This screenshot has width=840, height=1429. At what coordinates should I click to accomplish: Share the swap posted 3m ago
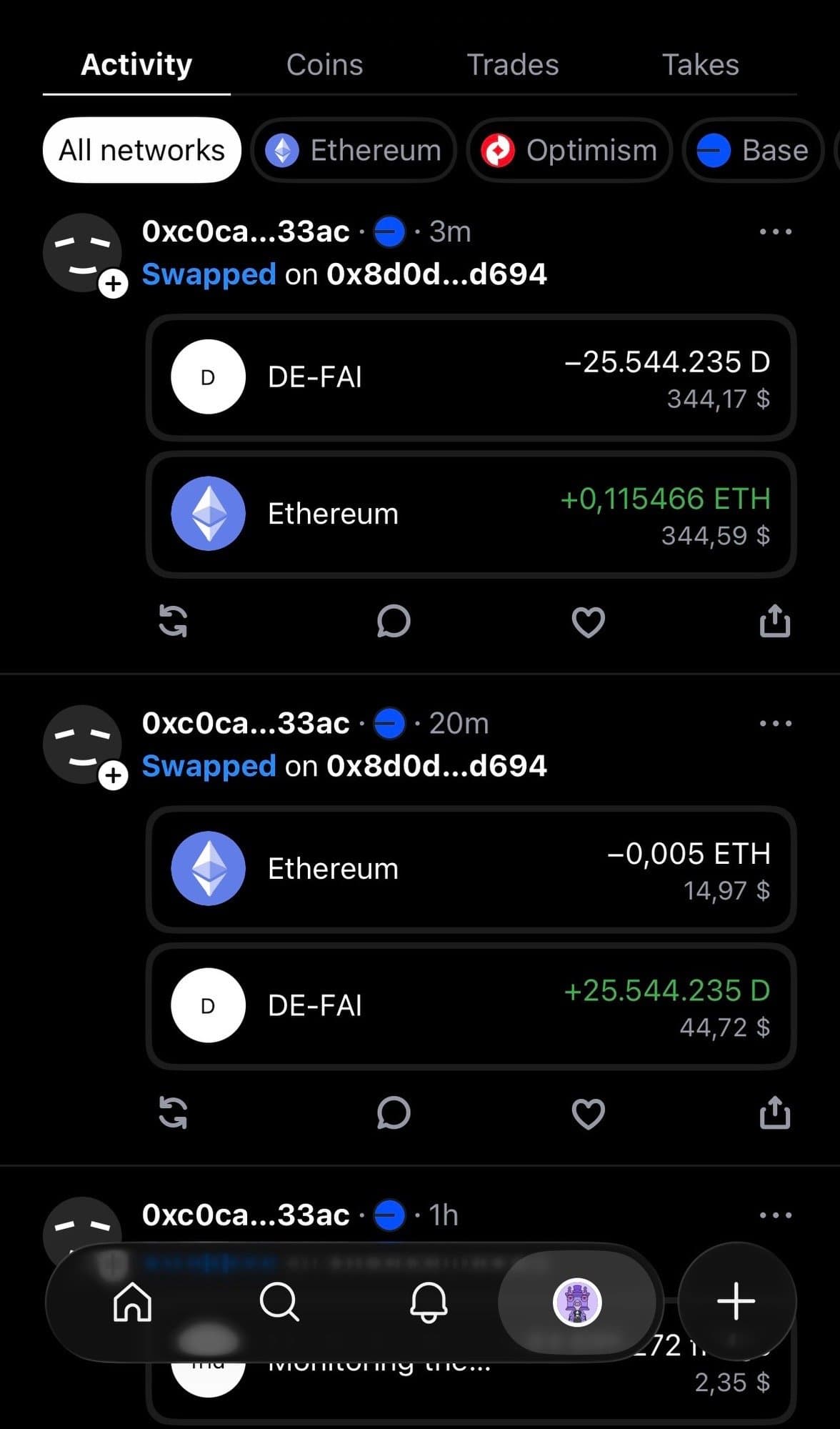point(775,620)
